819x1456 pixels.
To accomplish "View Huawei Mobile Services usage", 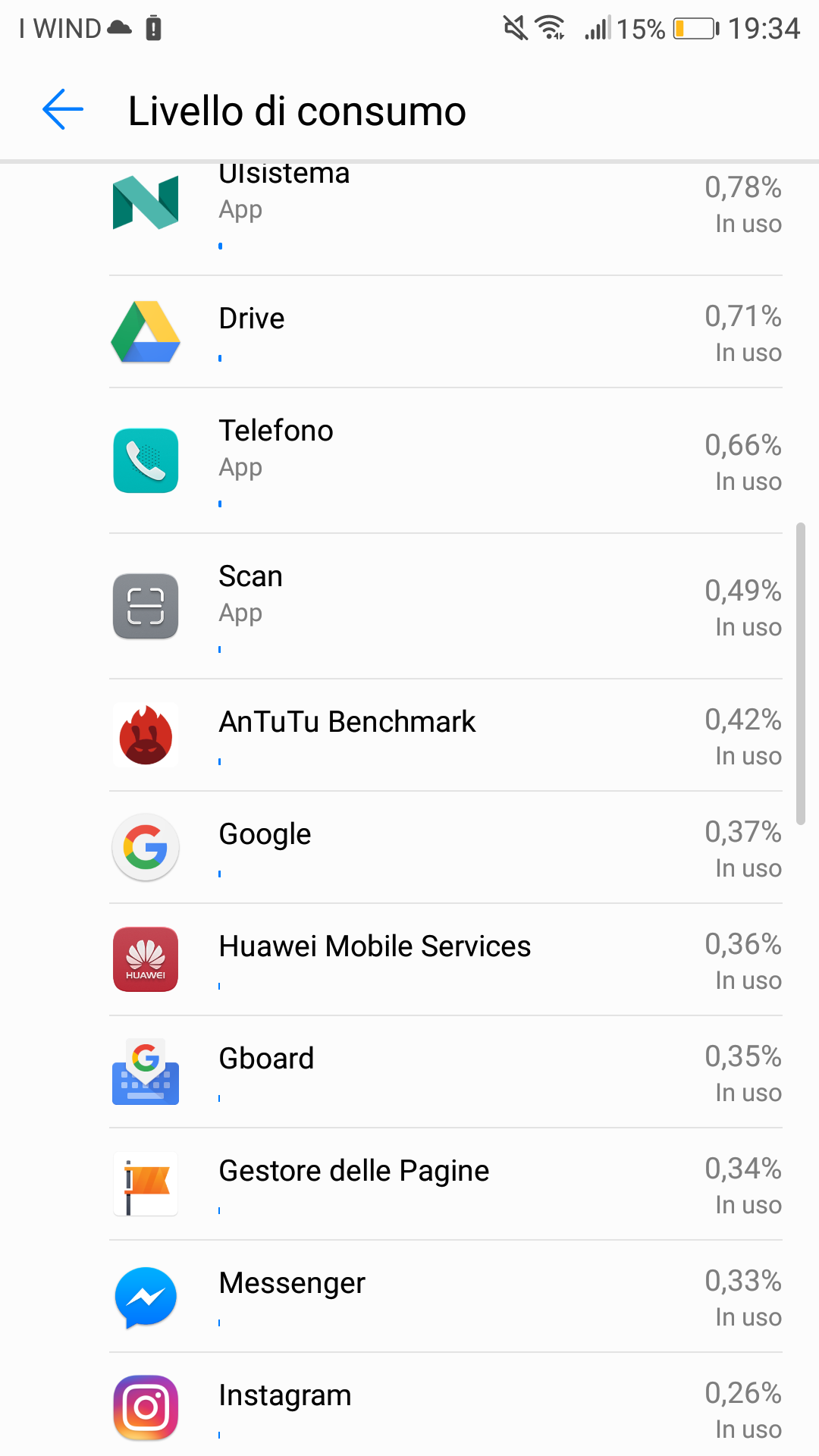I will [446, 960].
